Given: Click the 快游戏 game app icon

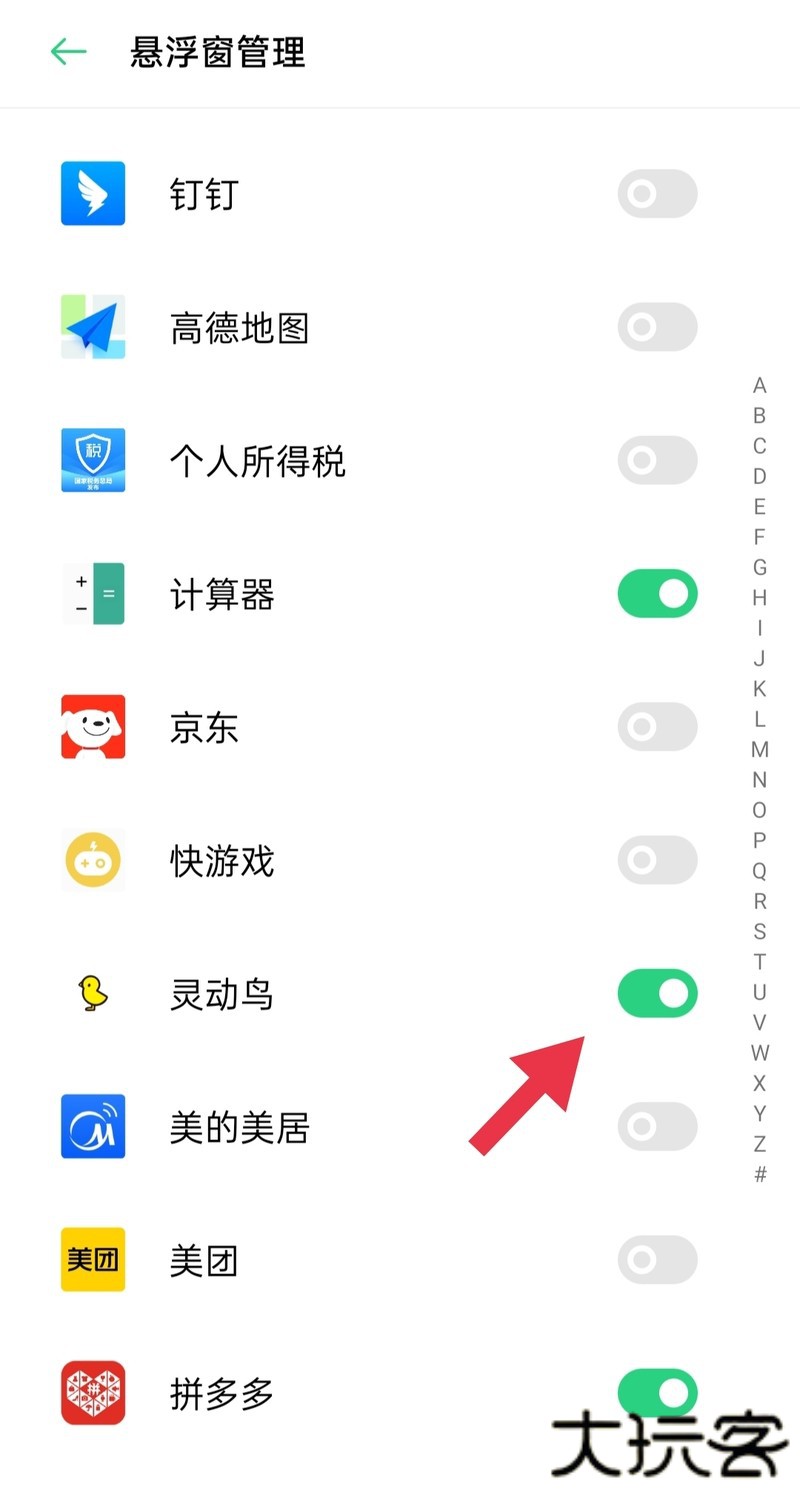Looking at the screenshot, I should click(92, 860).
